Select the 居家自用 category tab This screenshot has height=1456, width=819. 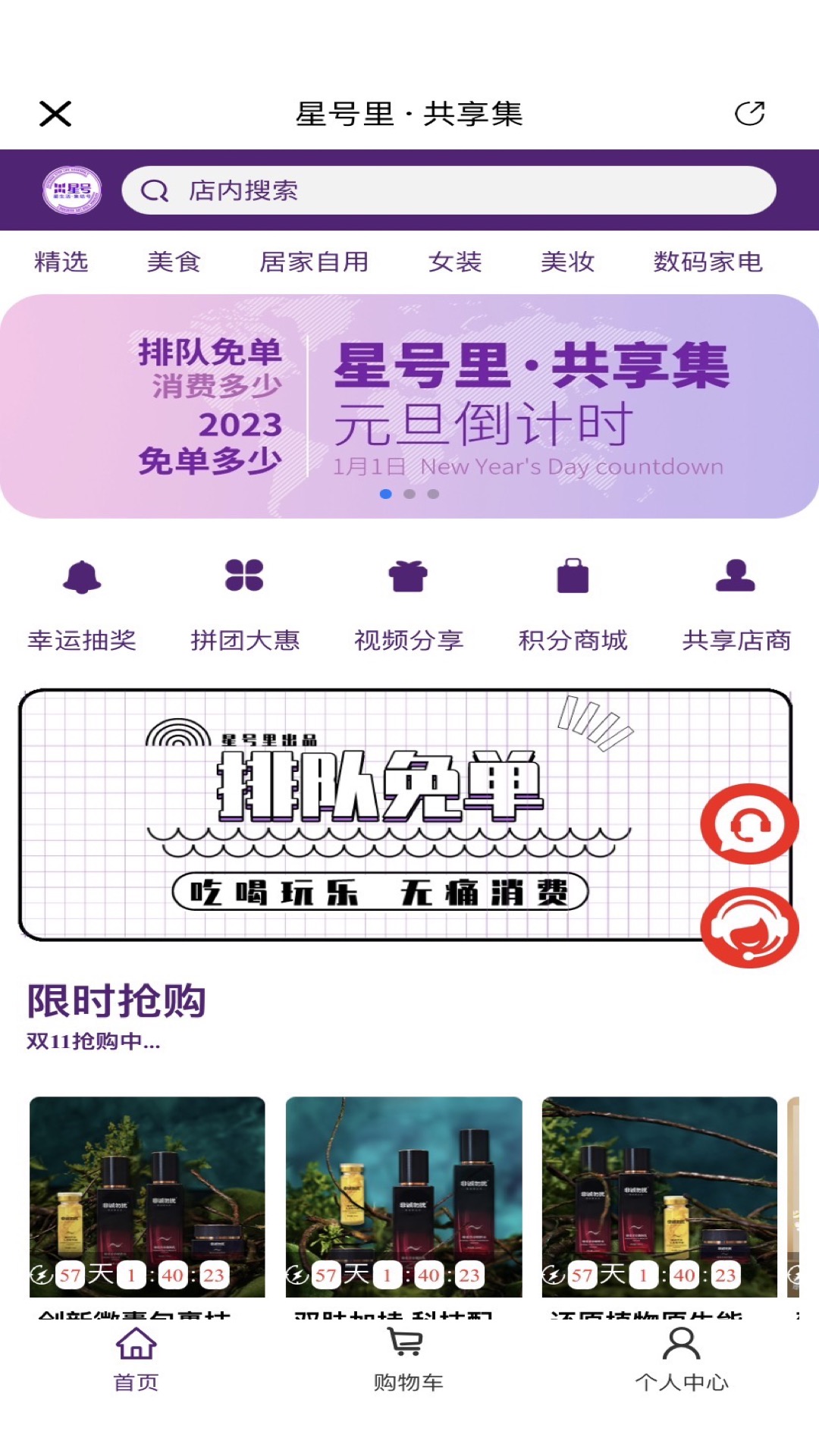click(314, 262)
